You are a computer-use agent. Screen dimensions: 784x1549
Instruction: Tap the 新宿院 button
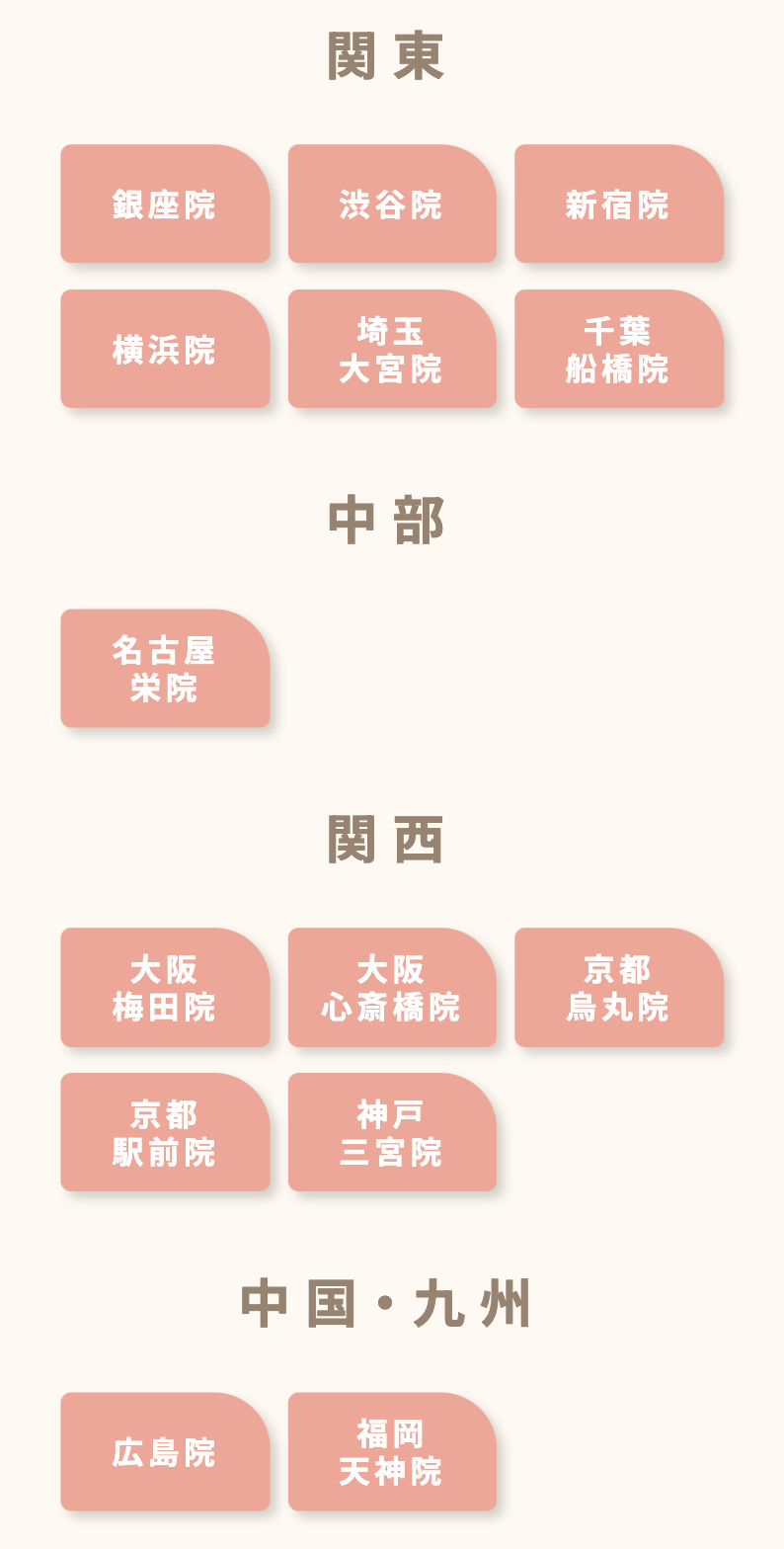click(x=619, y=204)
